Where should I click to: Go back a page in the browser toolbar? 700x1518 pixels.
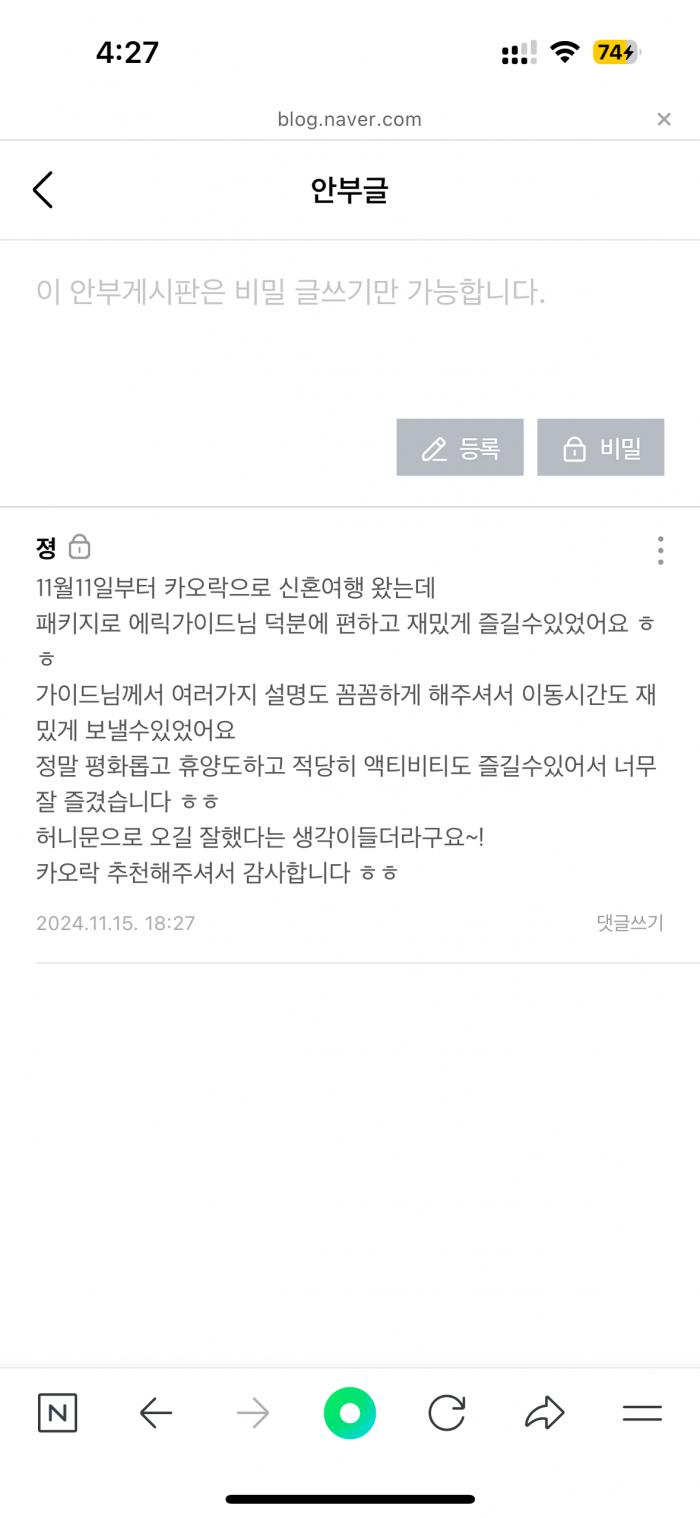(155, 1413)
